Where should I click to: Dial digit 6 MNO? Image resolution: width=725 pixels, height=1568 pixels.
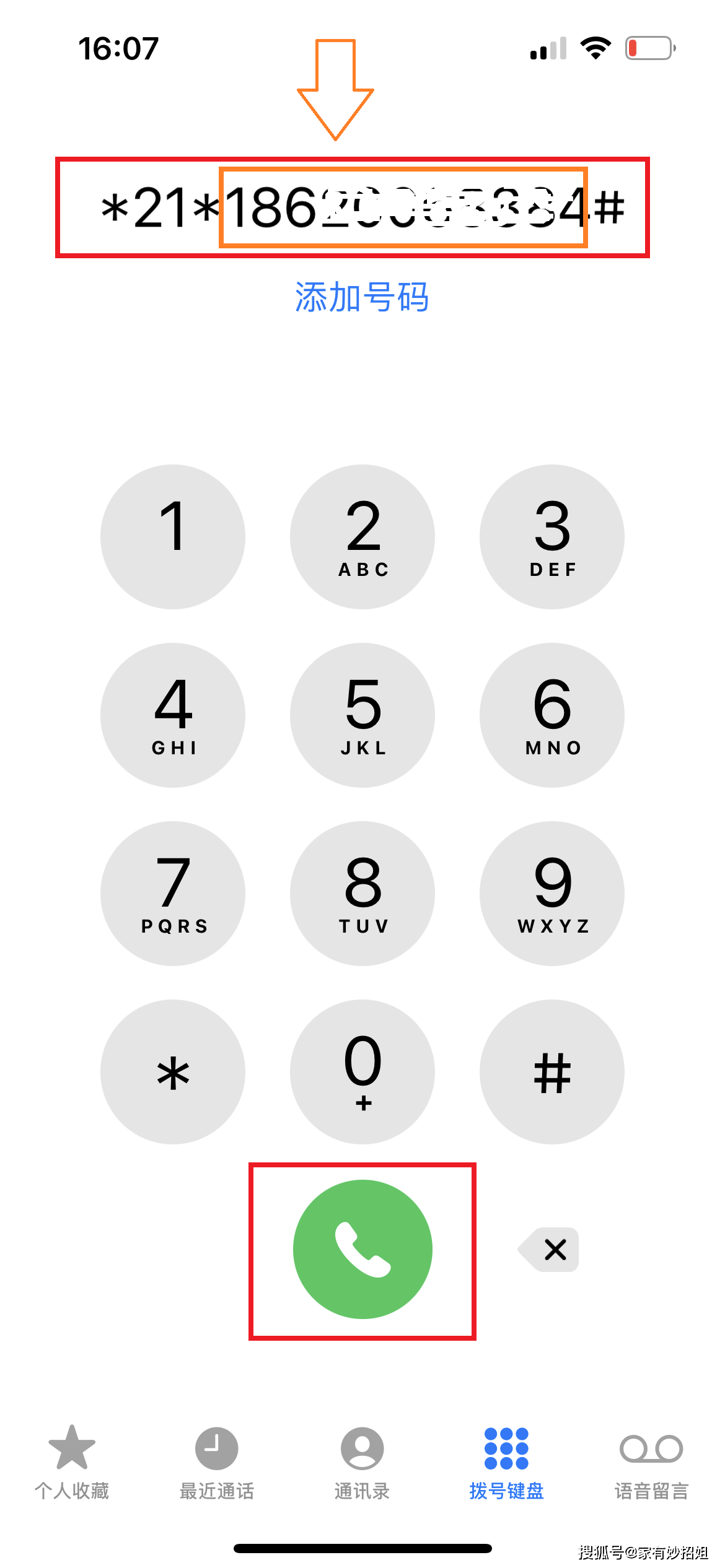click(552, 715)
